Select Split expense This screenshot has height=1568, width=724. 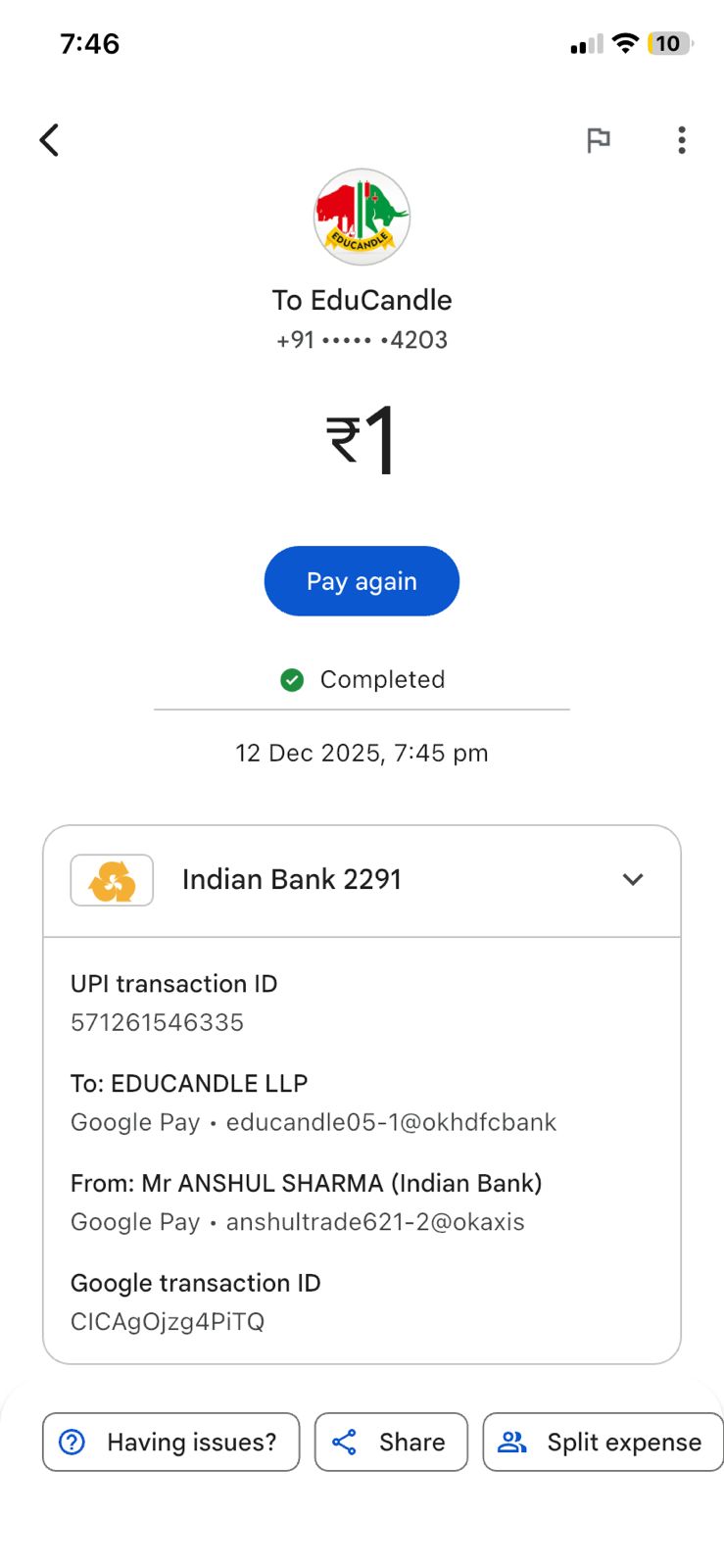click(603, 1442)
